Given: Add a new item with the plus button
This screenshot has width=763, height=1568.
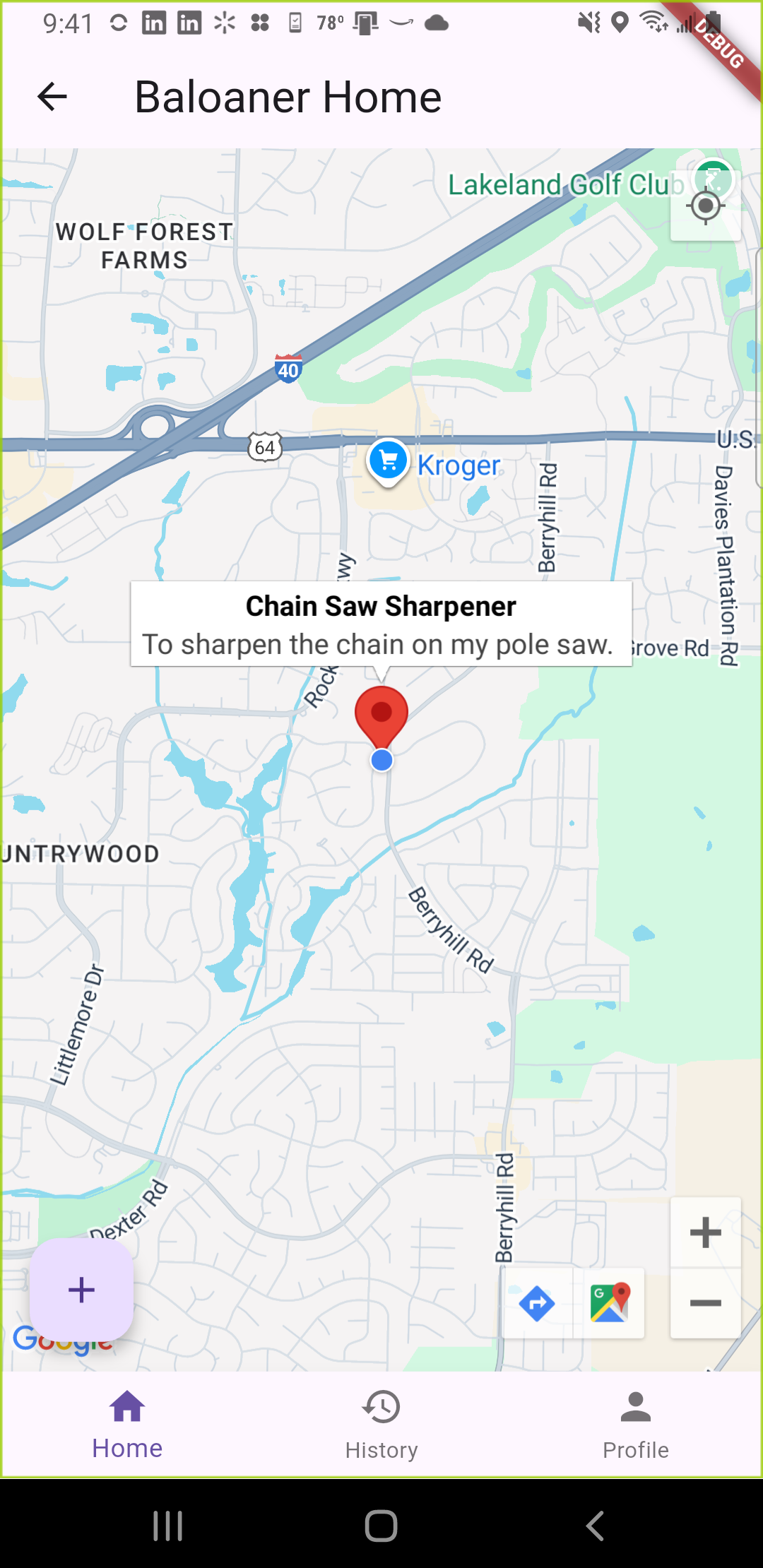Looking at the screenshot, I should 81,1290.
